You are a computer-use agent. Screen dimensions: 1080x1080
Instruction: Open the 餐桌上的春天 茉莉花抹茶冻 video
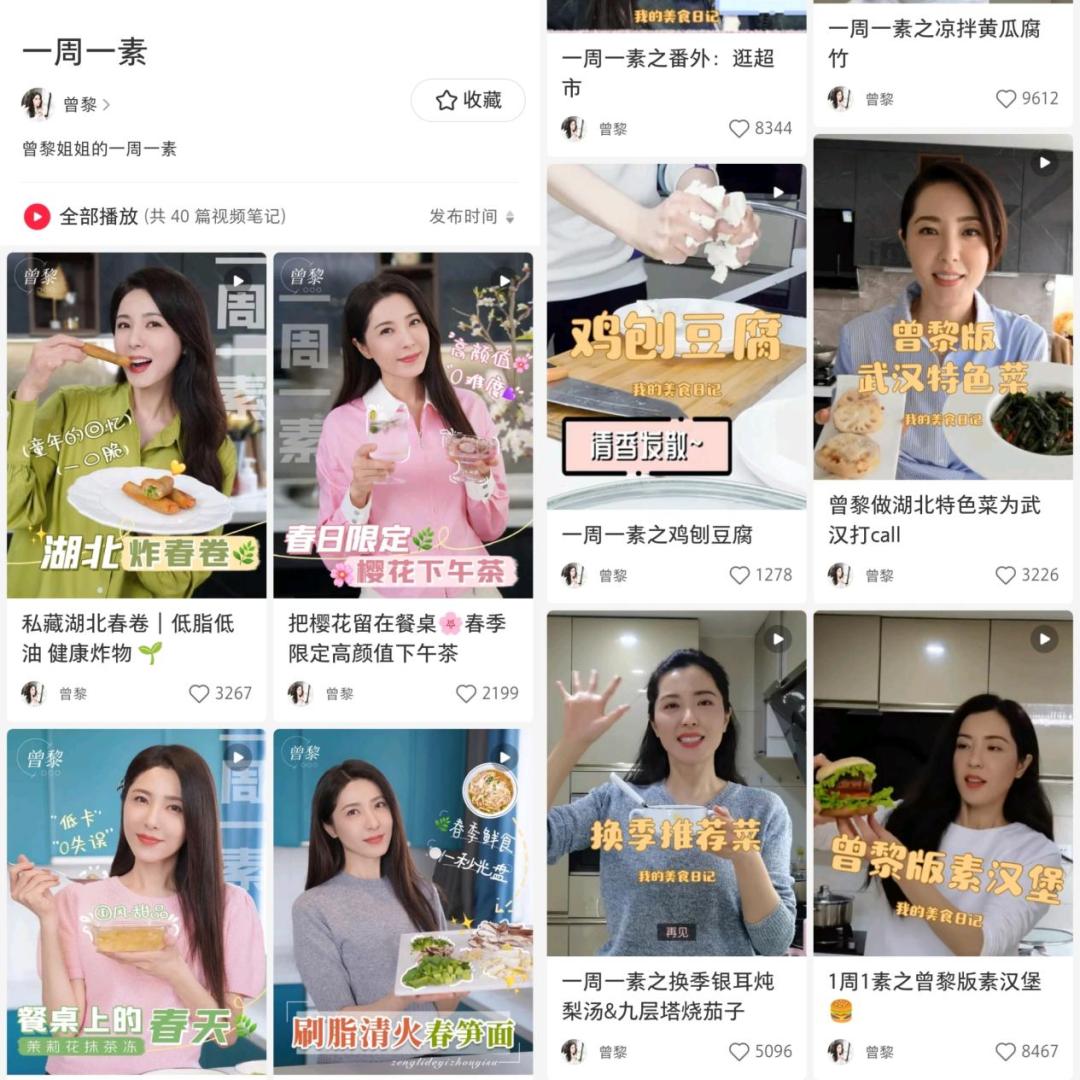click(137, 900)
